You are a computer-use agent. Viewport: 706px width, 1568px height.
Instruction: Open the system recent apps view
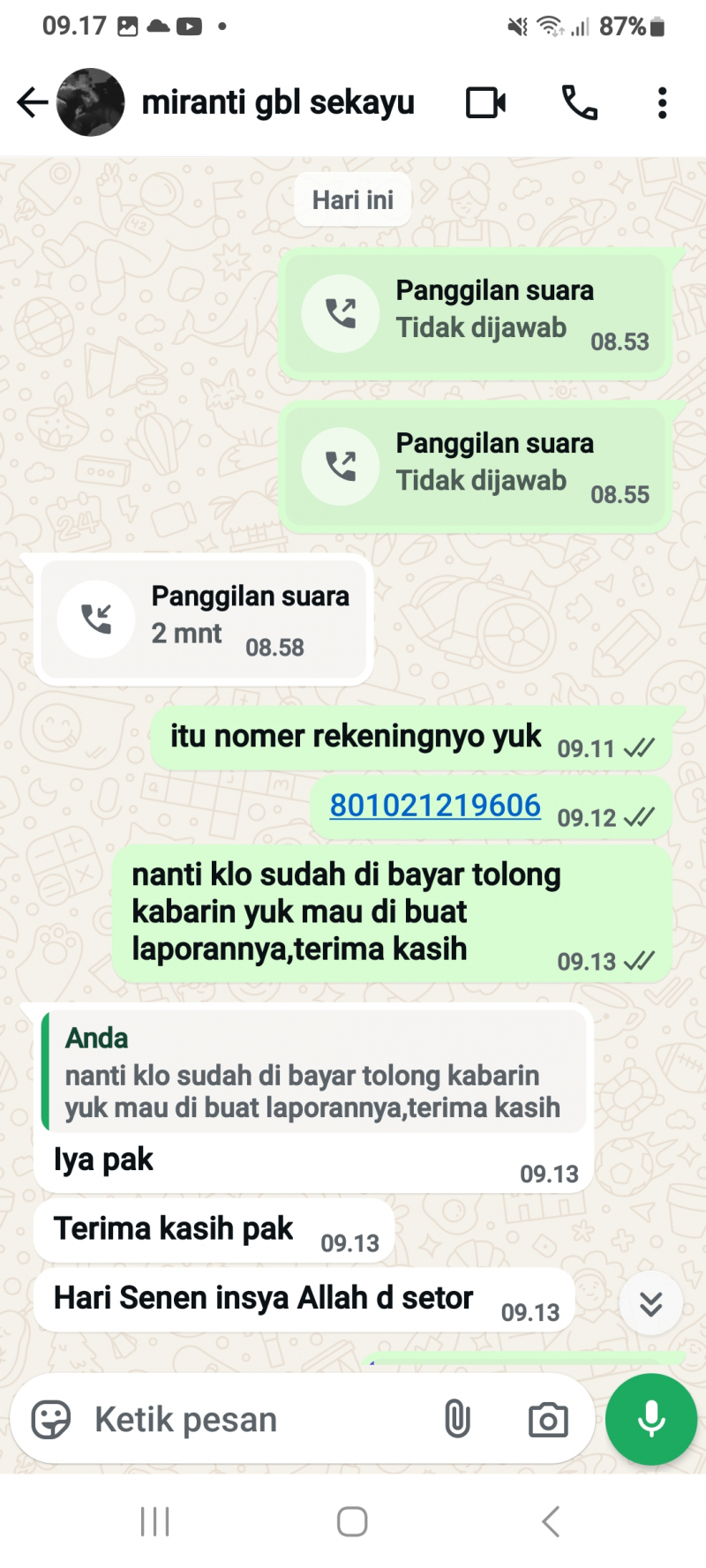pos(155,1521)
